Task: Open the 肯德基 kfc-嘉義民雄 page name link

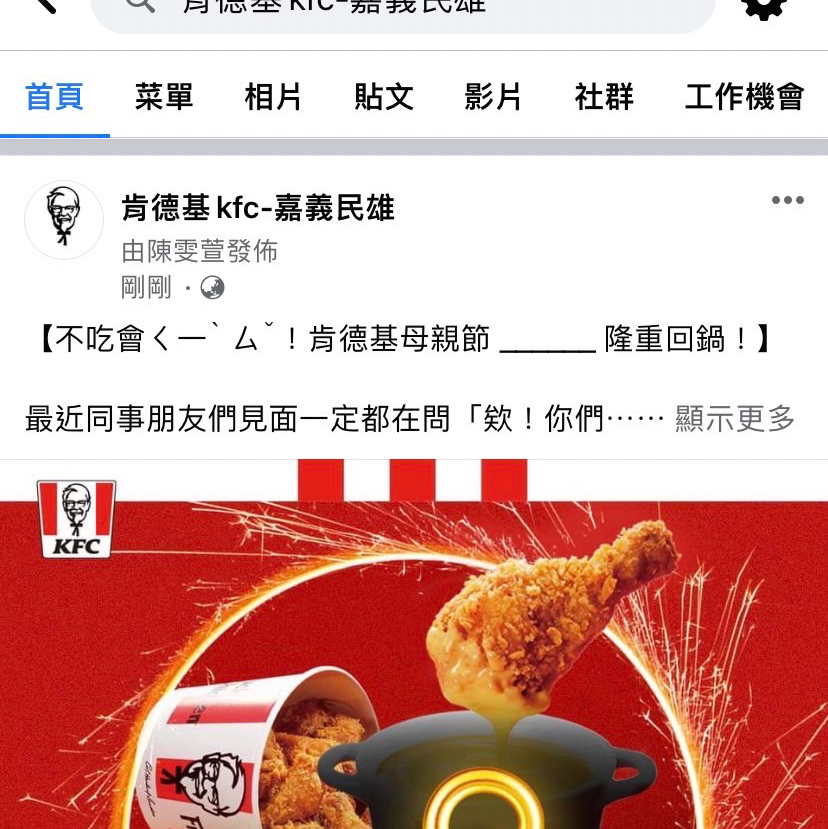Action: click(x=258, y=208)
